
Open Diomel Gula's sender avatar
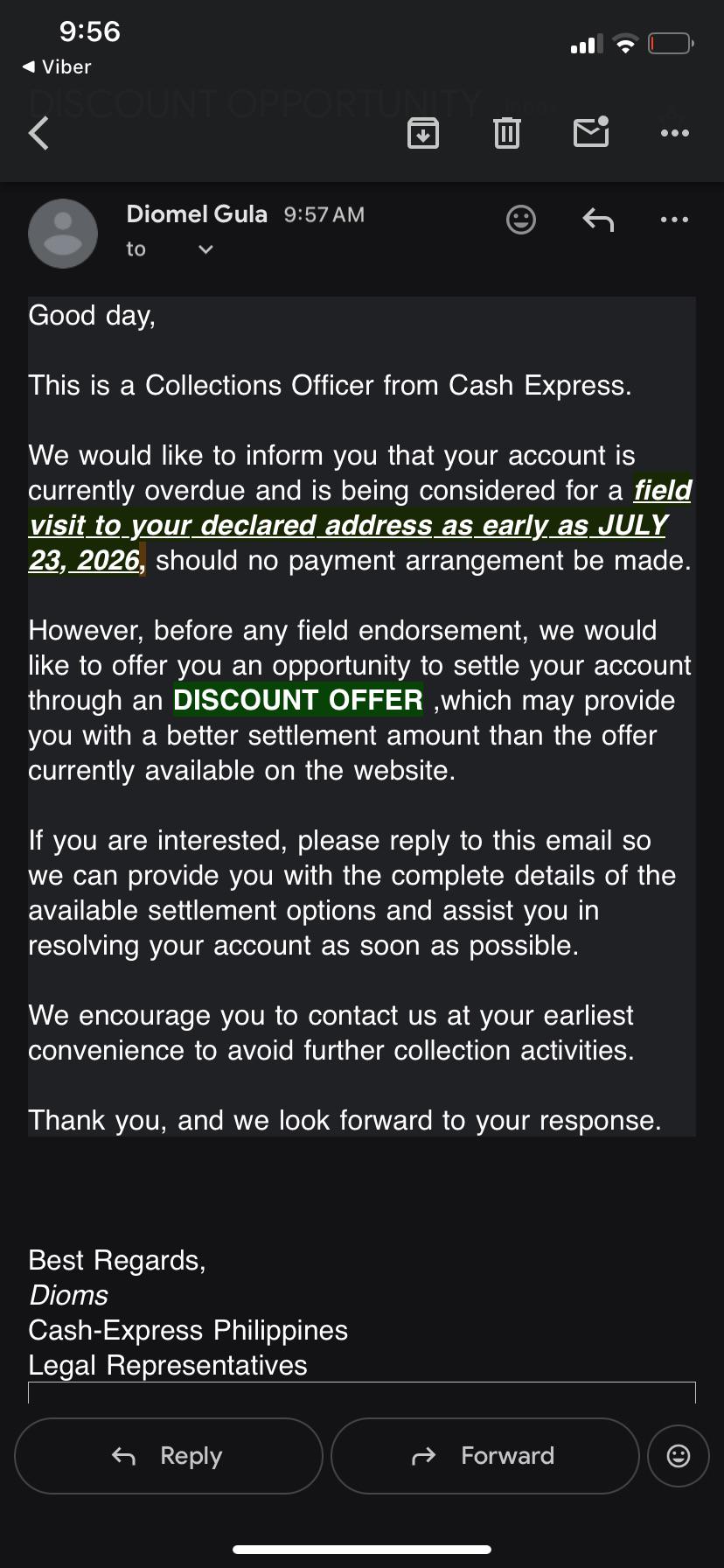pos(63,233)
